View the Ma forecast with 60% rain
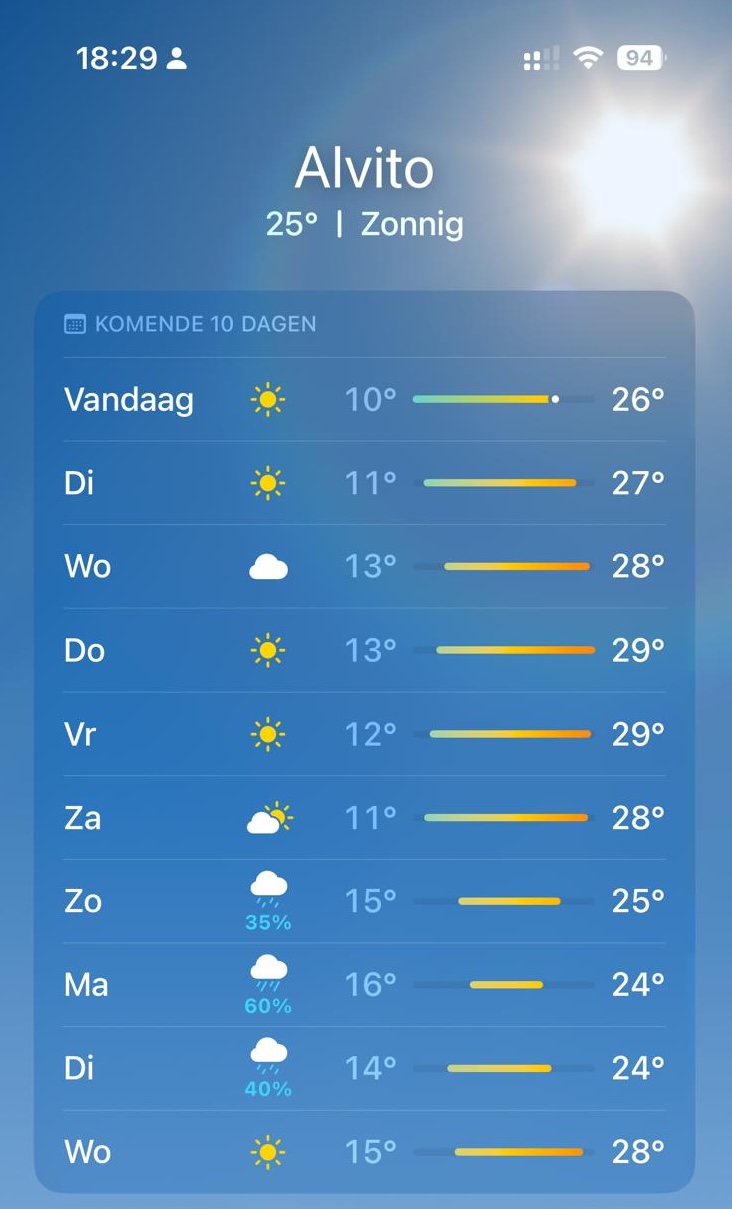The height and width of the screenshot is (1209, 732). coord(364,986)
